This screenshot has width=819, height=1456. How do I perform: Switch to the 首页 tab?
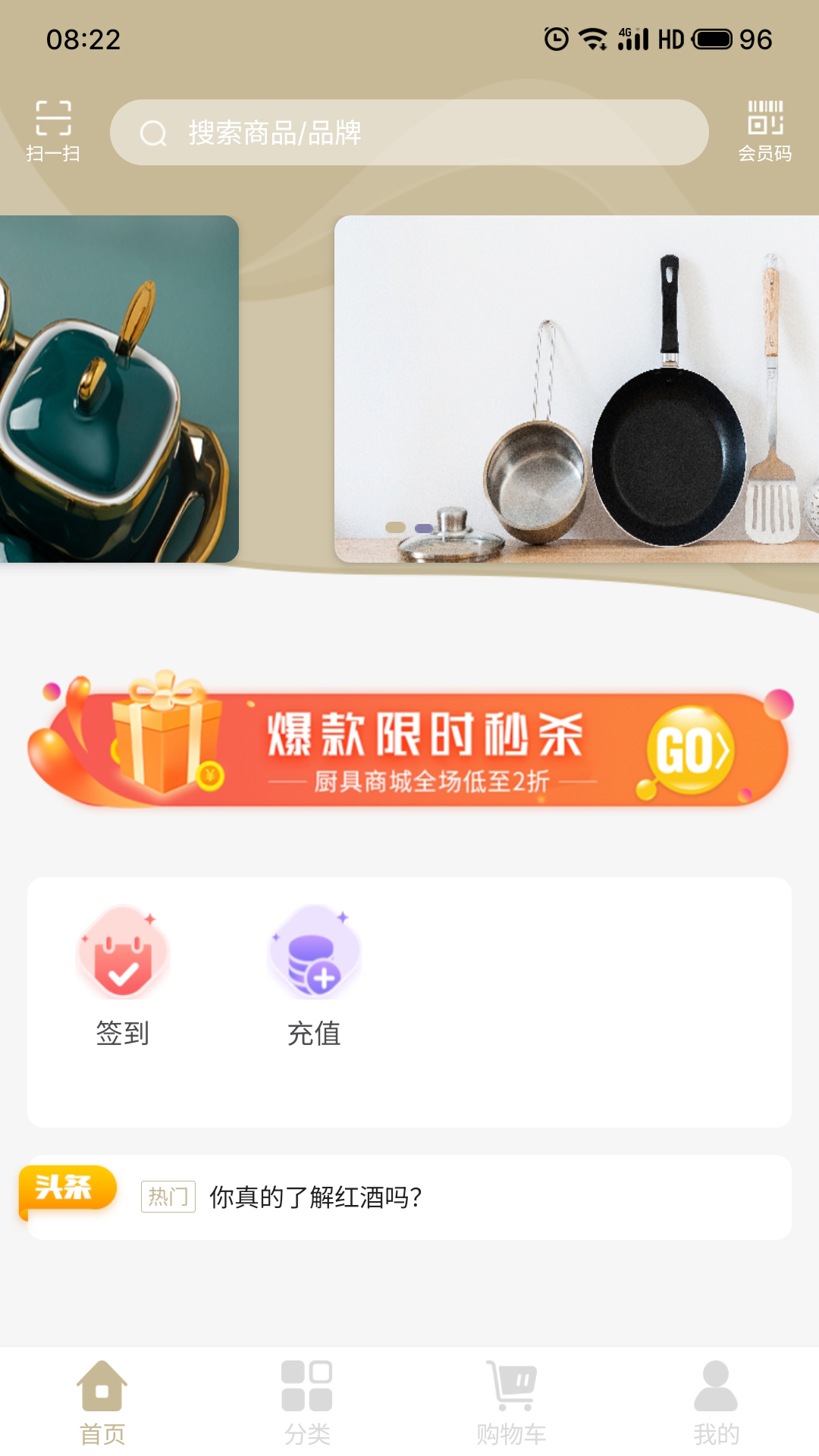click(x=102, y=1401)
